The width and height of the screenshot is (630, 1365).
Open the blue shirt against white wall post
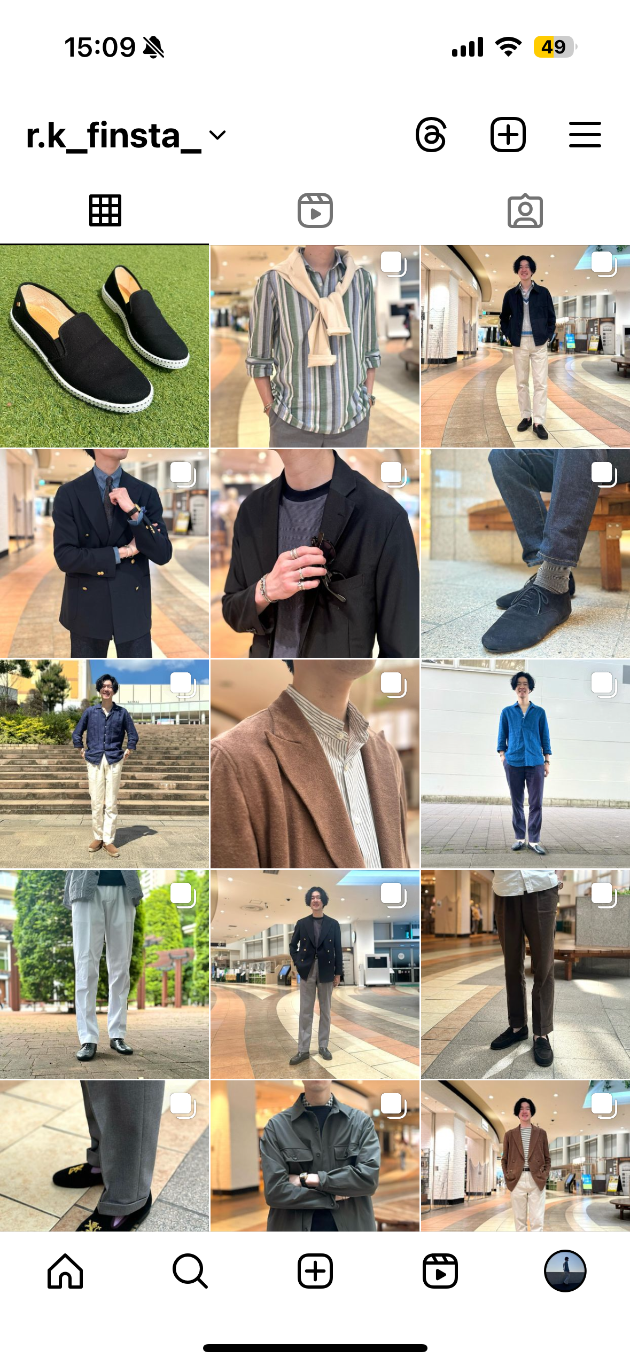click(525, 763)
